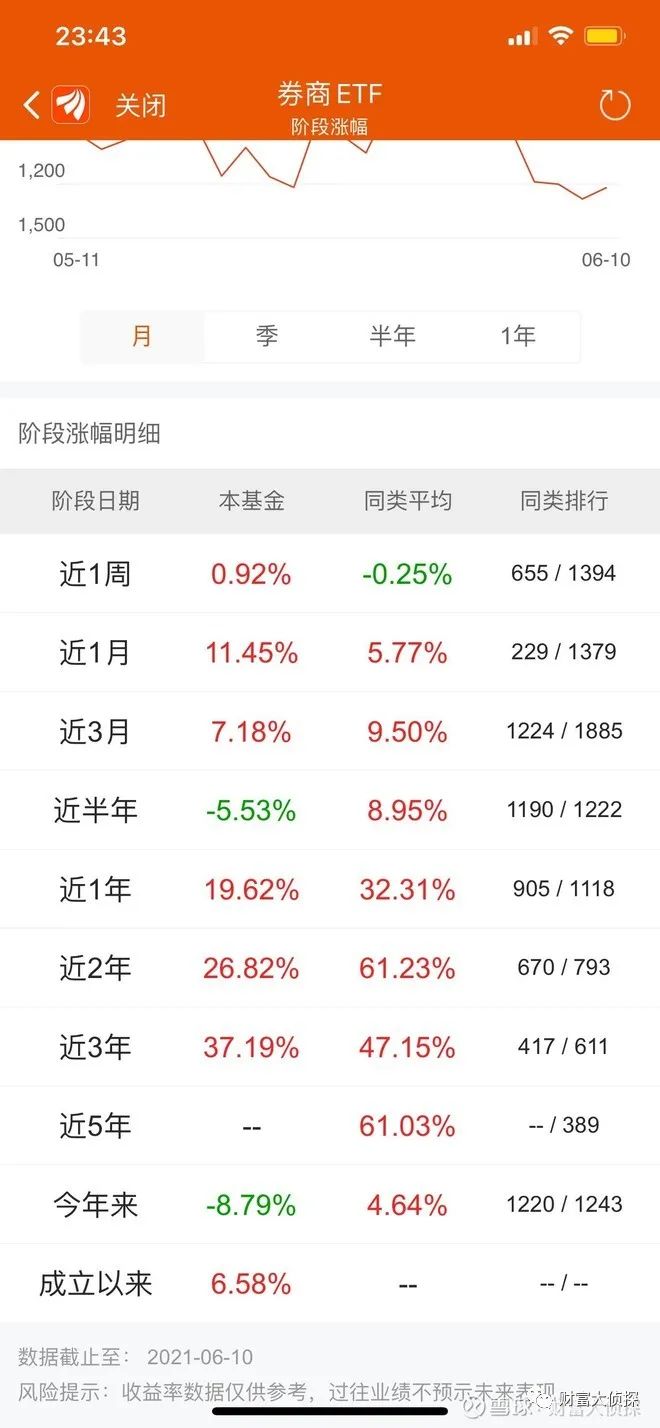Switch to the 半年 period tab
Screen dimensions: 660x1428
coord(392,336)
